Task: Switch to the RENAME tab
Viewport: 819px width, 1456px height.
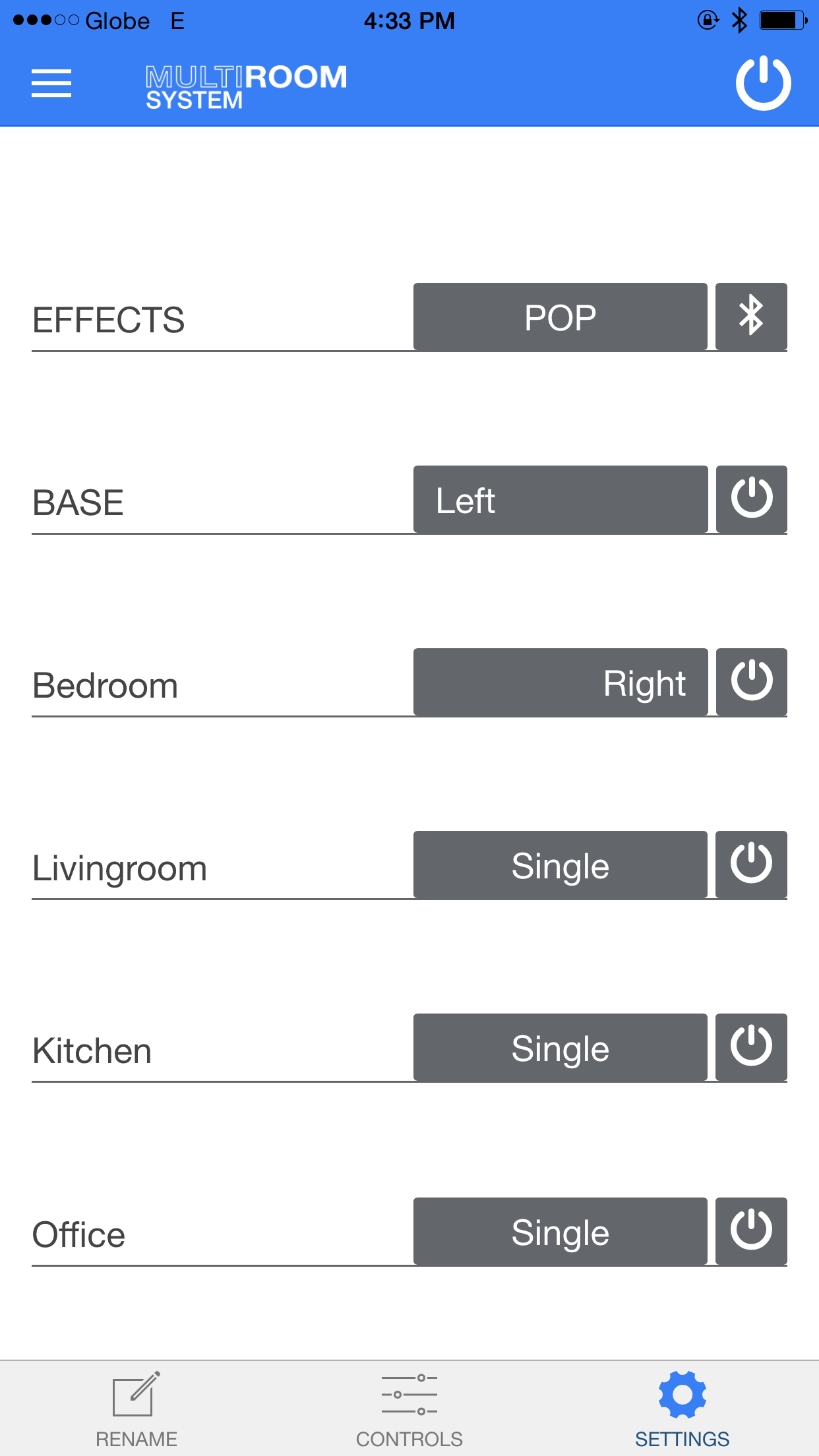Action: pos(136,1409)
